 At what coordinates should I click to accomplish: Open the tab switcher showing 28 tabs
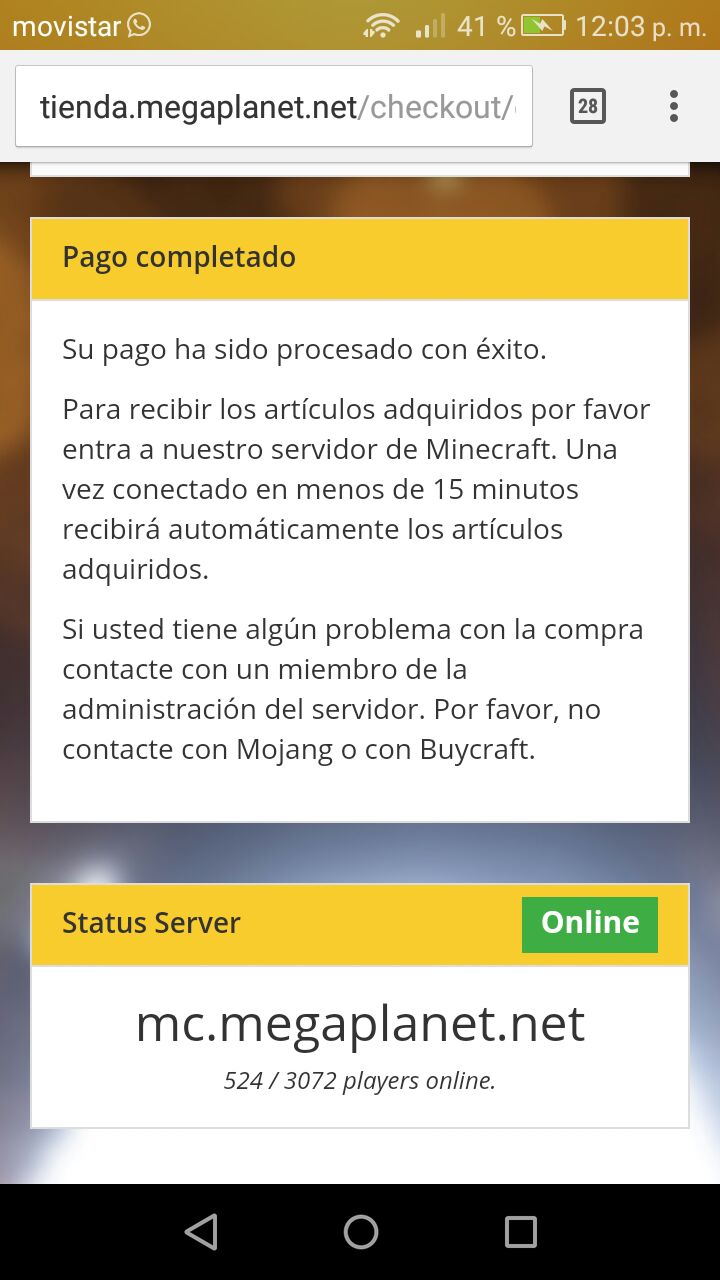click(x=588, y=106)
